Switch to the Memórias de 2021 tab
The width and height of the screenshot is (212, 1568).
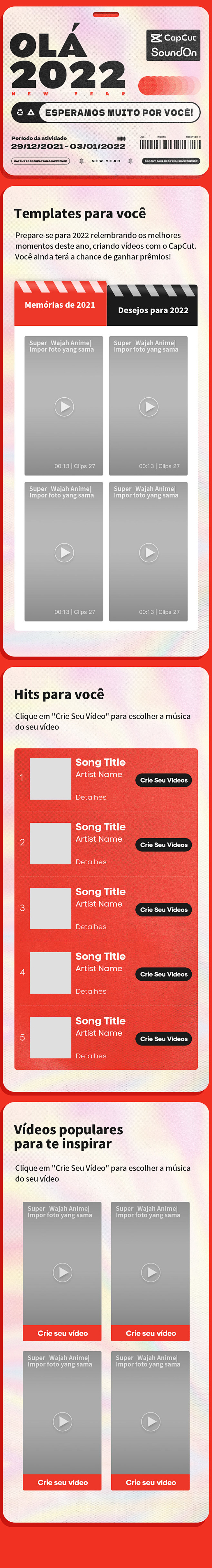point(60,304)
